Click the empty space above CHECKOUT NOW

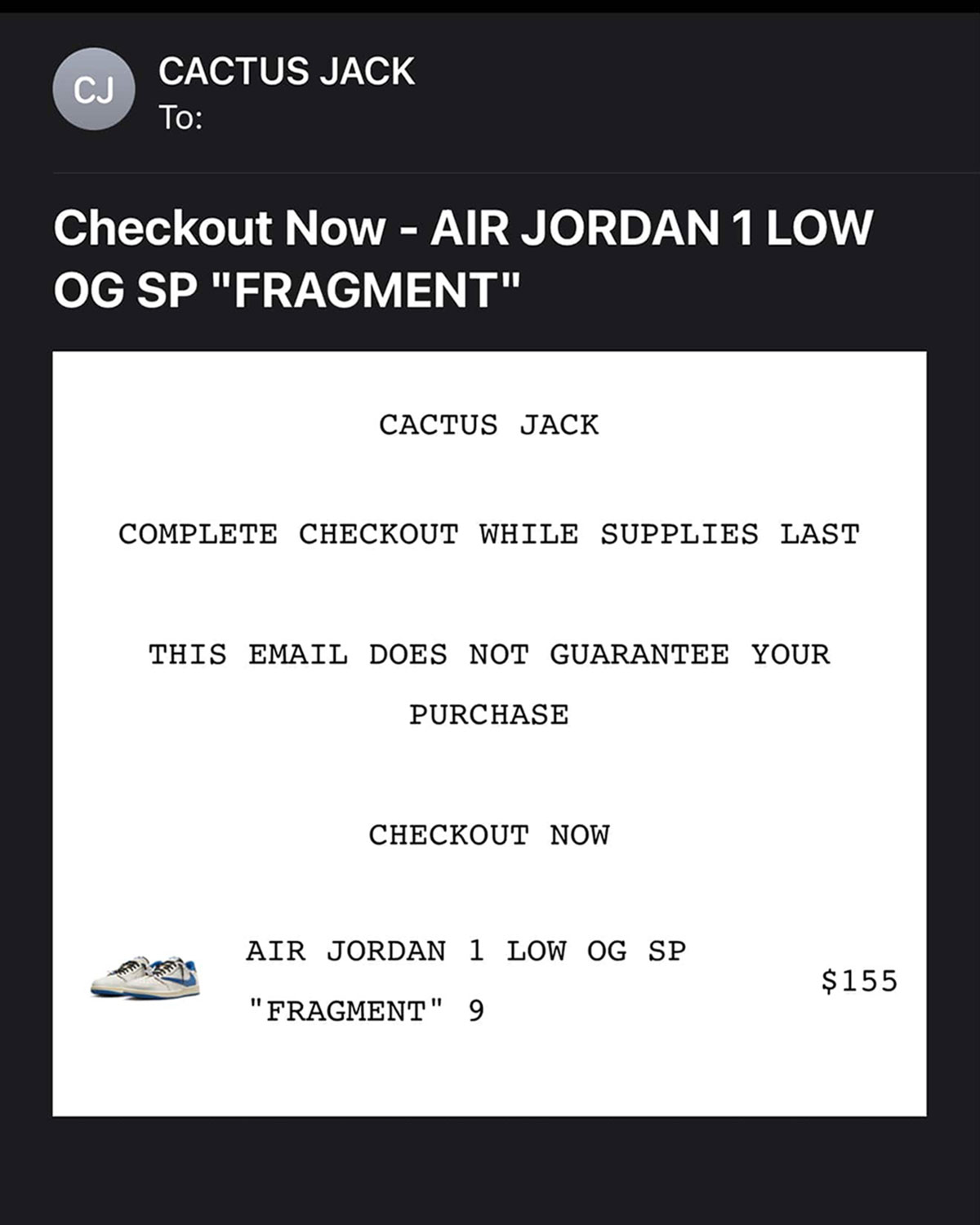point(490,776)
